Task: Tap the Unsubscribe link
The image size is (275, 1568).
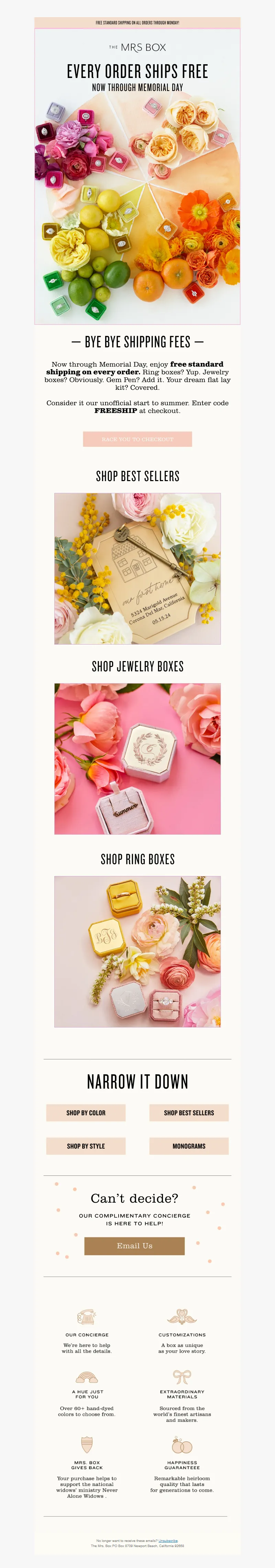Action: click(x=168, y=1541)
